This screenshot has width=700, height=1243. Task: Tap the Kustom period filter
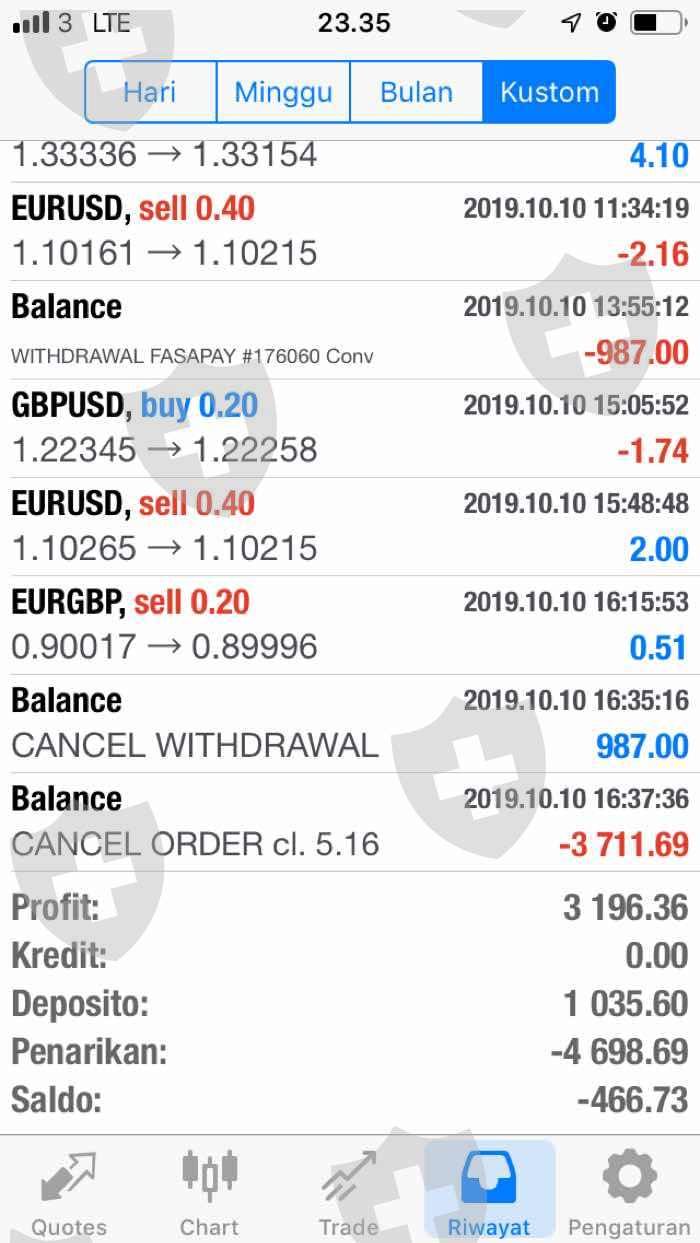(549, 92)
